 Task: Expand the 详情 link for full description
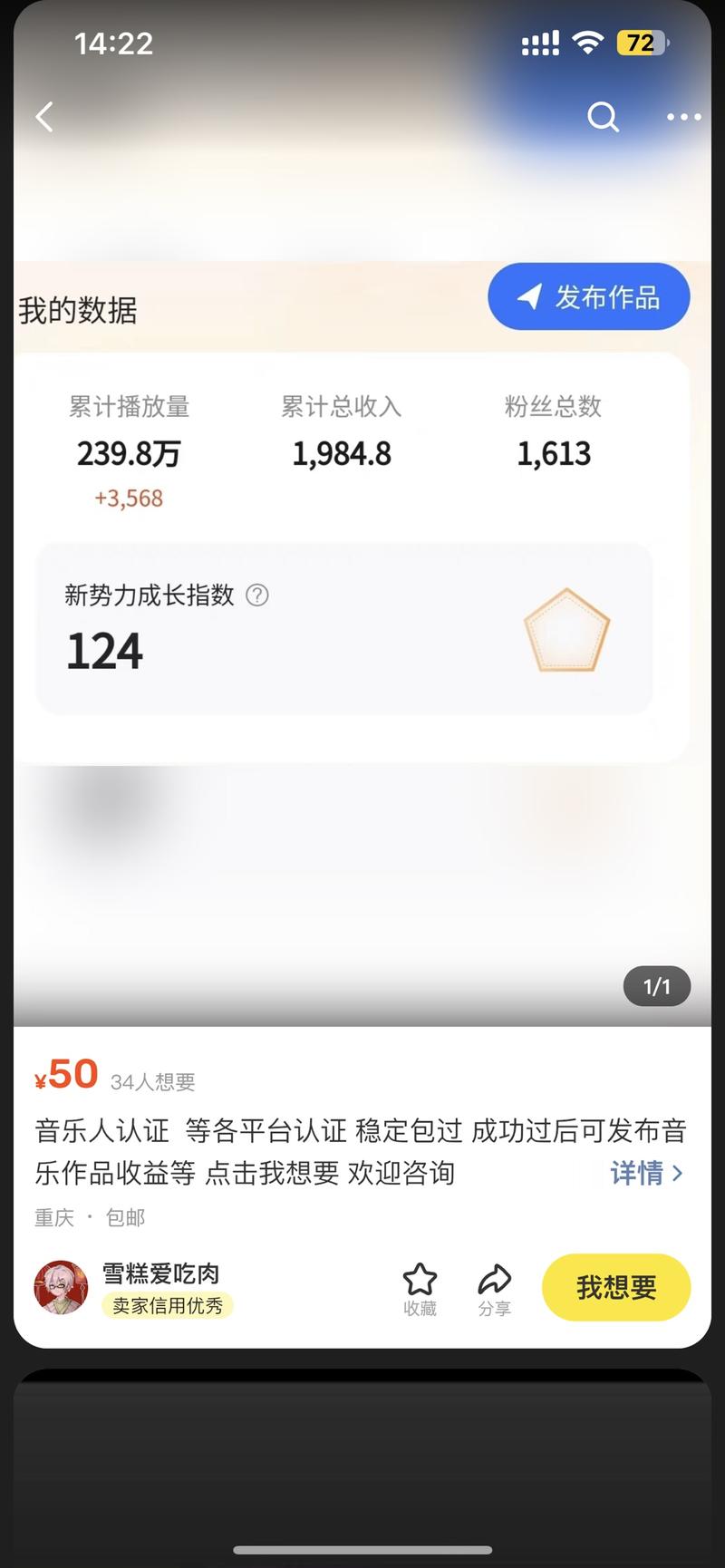click(646, 1173)
